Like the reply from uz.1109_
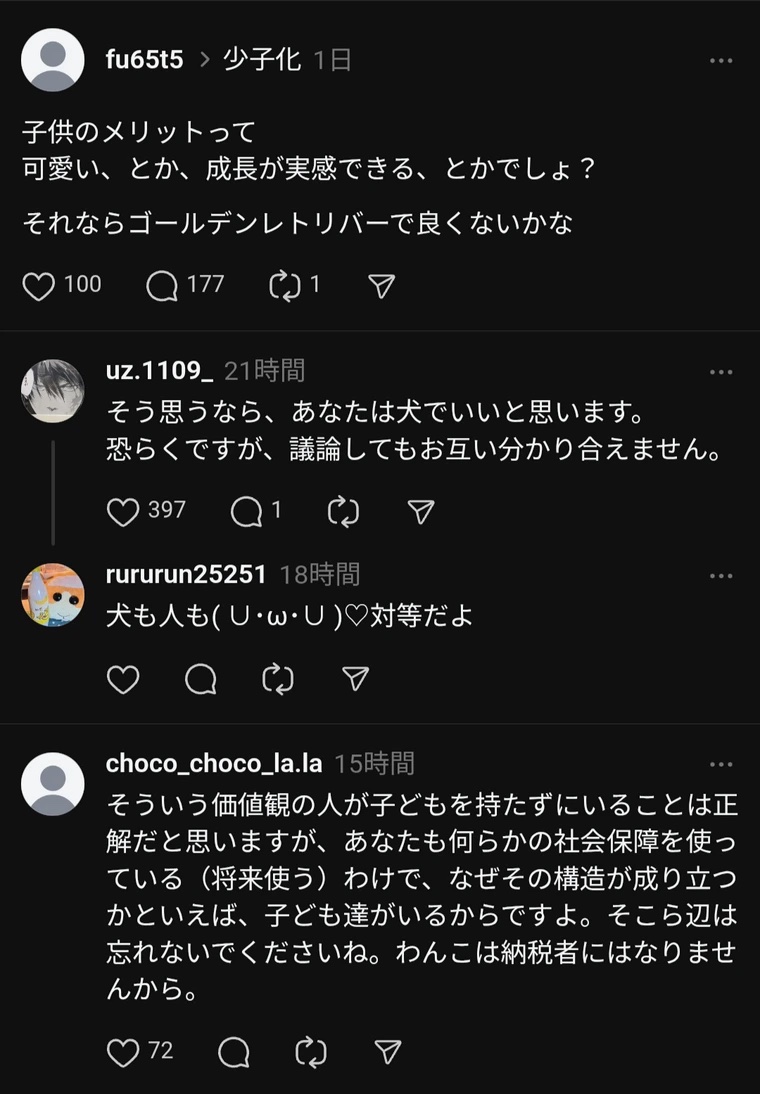This screenshot has height=1094, width=760. pyautogui.click(x=122, y=512)
